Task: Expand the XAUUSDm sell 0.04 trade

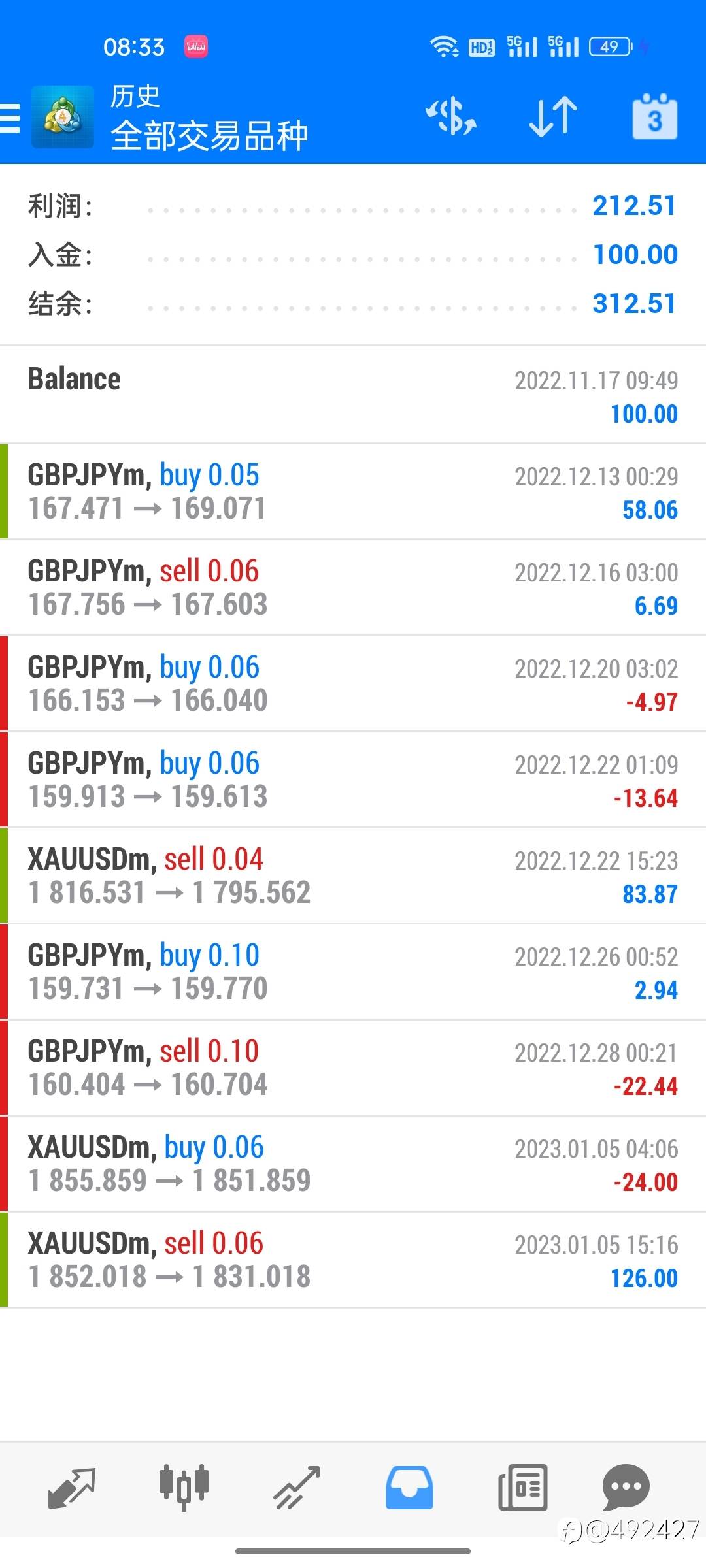Action: [x=353, y=876]
